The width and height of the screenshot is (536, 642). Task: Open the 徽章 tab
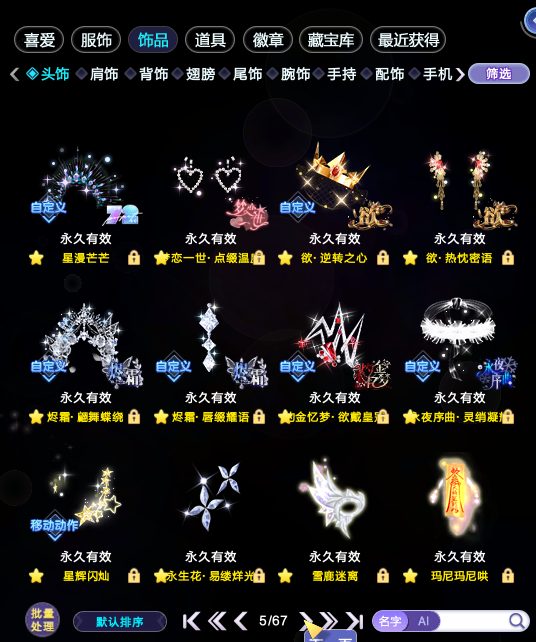click(268, 40)
